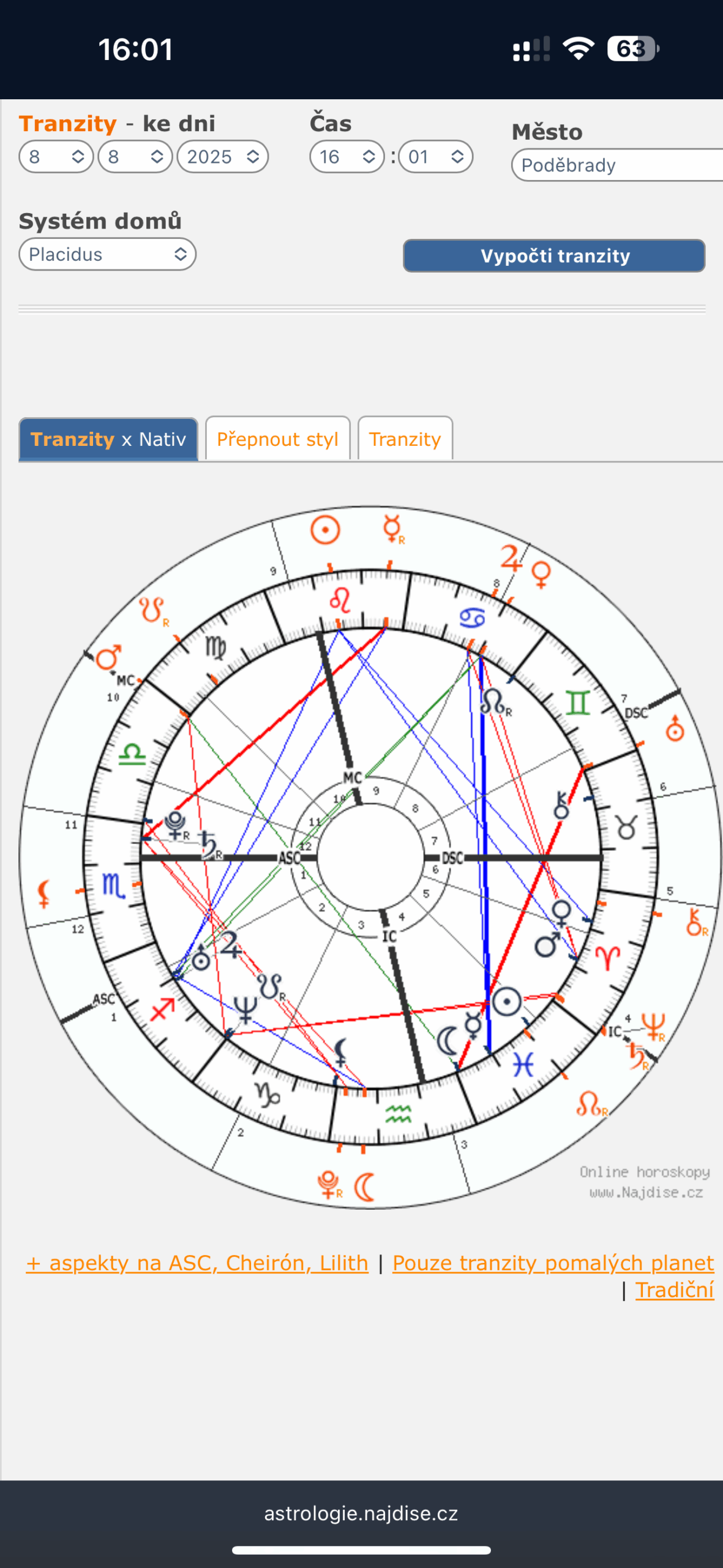Image resolution: width=723 pixels, height=1568 pixels.
Task: Tap the astrologie.najdise.cz address bar
Action: click(x=361, y=1513)
